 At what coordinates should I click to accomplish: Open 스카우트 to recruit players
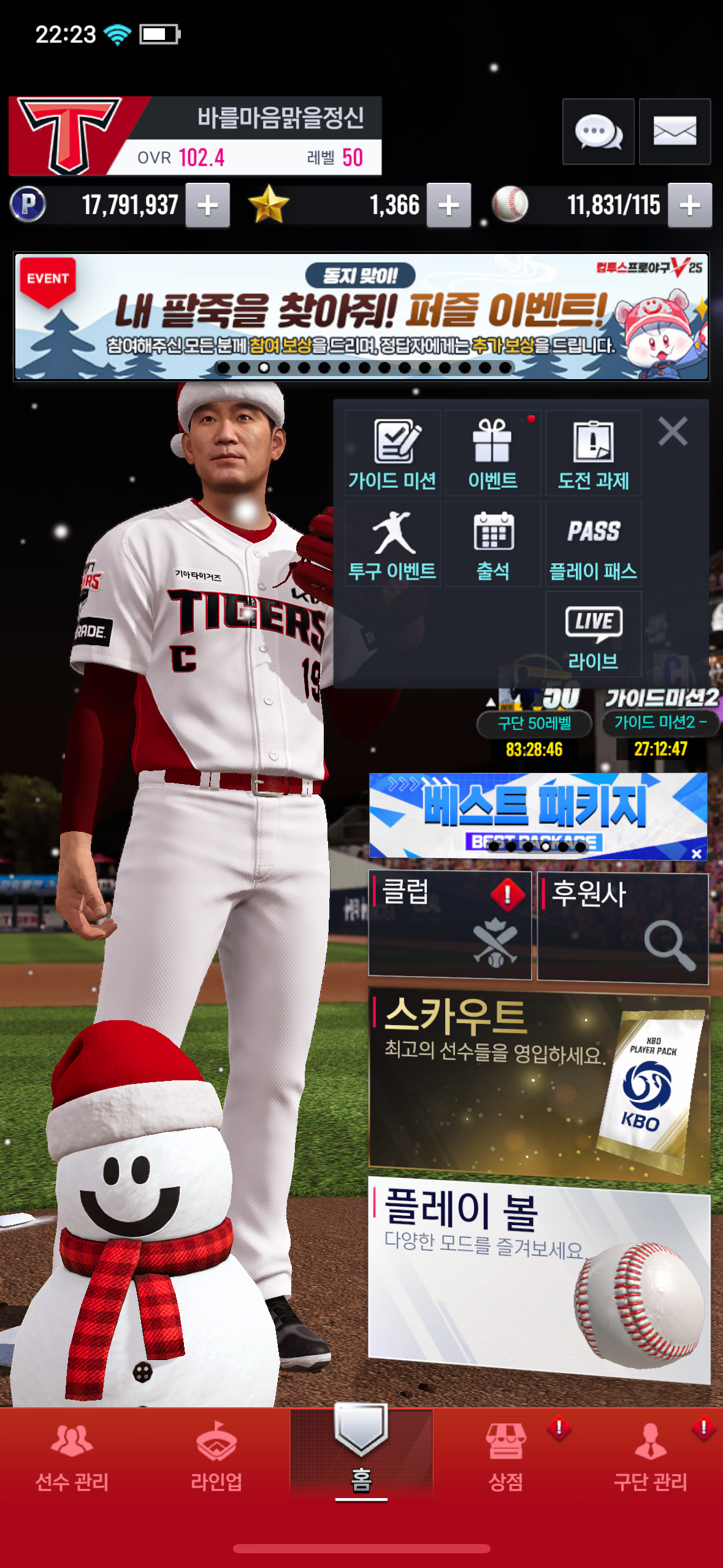coord(538,1083)
